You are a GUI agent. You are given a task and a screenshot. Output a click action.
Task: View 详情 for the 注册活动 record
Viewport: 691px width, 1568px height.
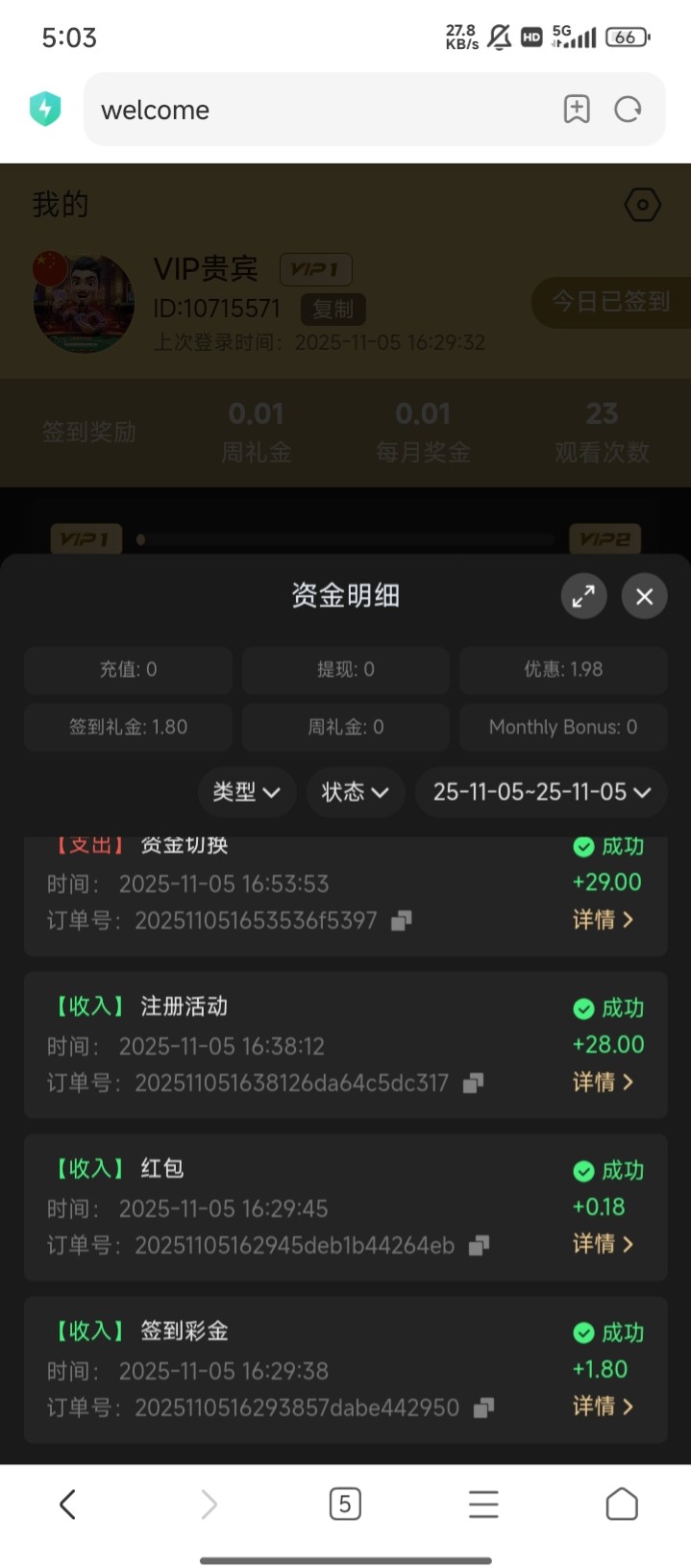click(603, 1082)
